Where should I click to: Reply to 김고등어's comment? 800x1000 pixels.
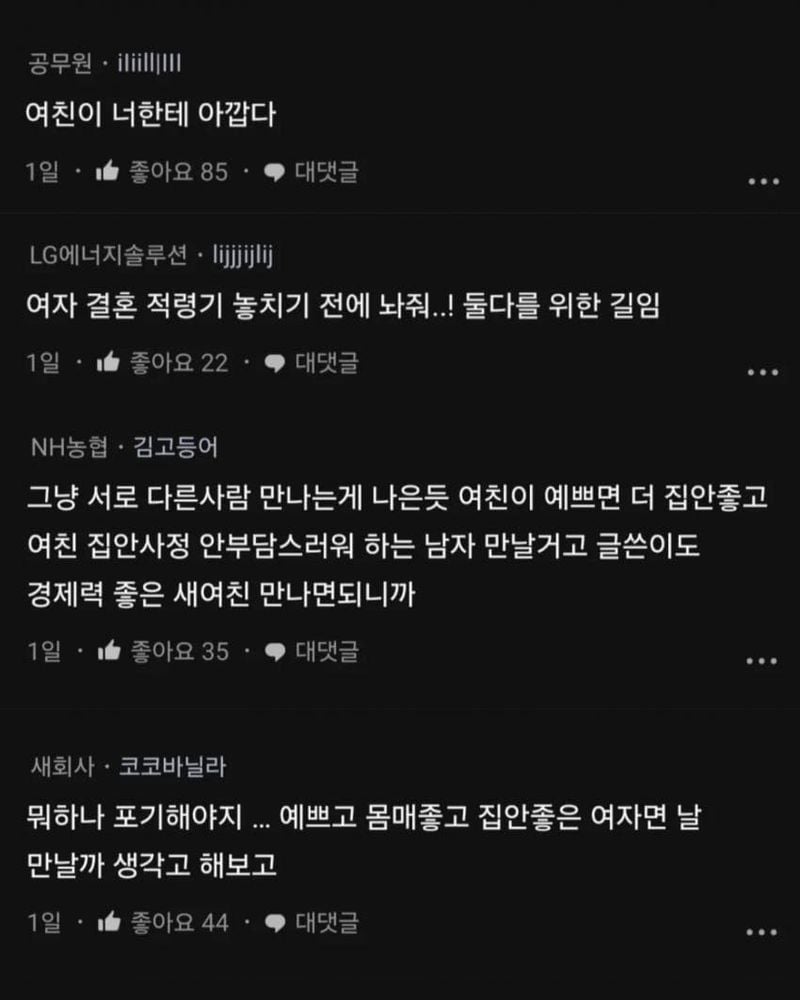coord(311,652)
